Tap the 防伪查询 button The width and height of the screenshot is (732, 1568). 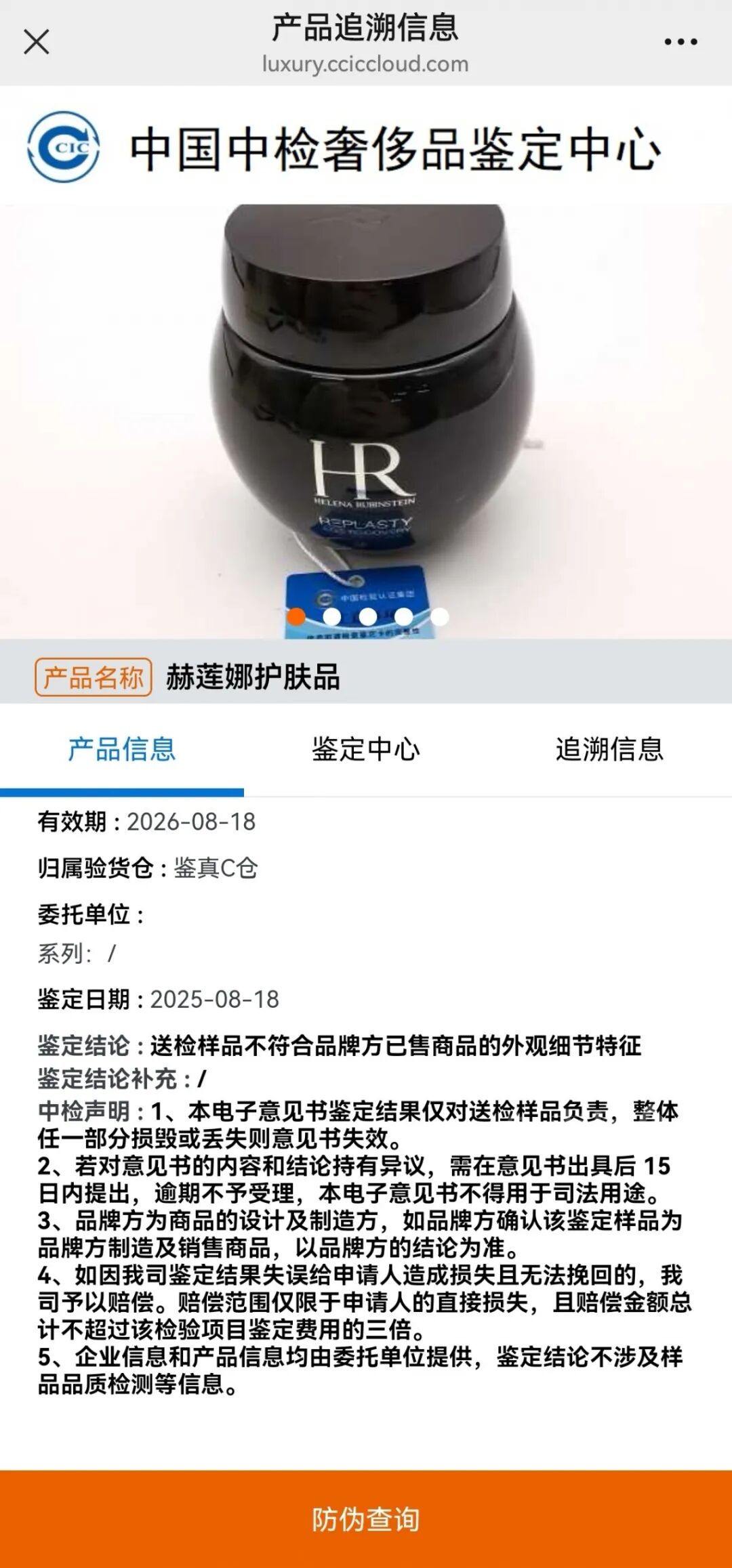coord(366,1519)
